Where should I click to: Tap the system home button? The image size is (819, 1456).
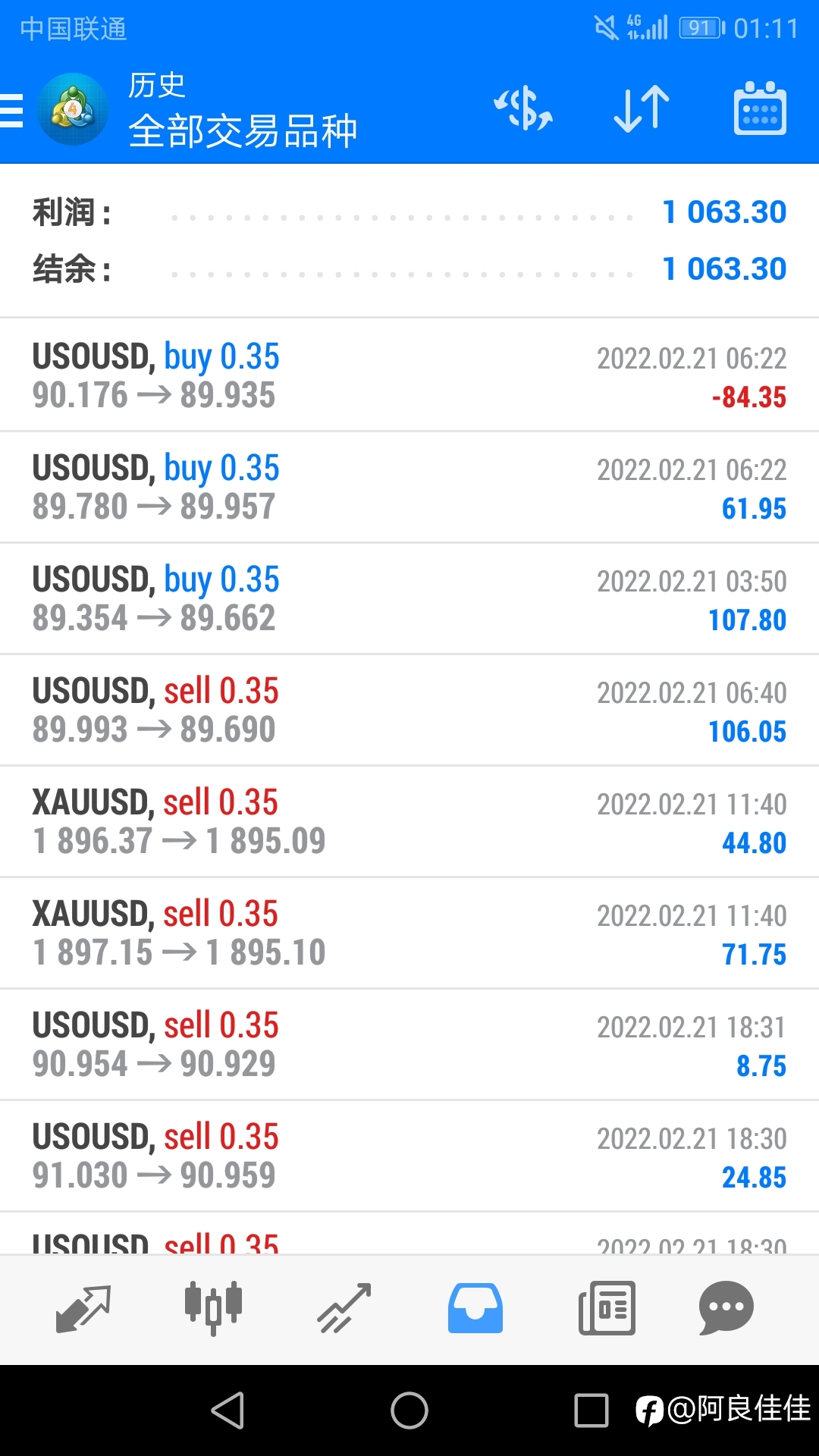click(409, 1410)
